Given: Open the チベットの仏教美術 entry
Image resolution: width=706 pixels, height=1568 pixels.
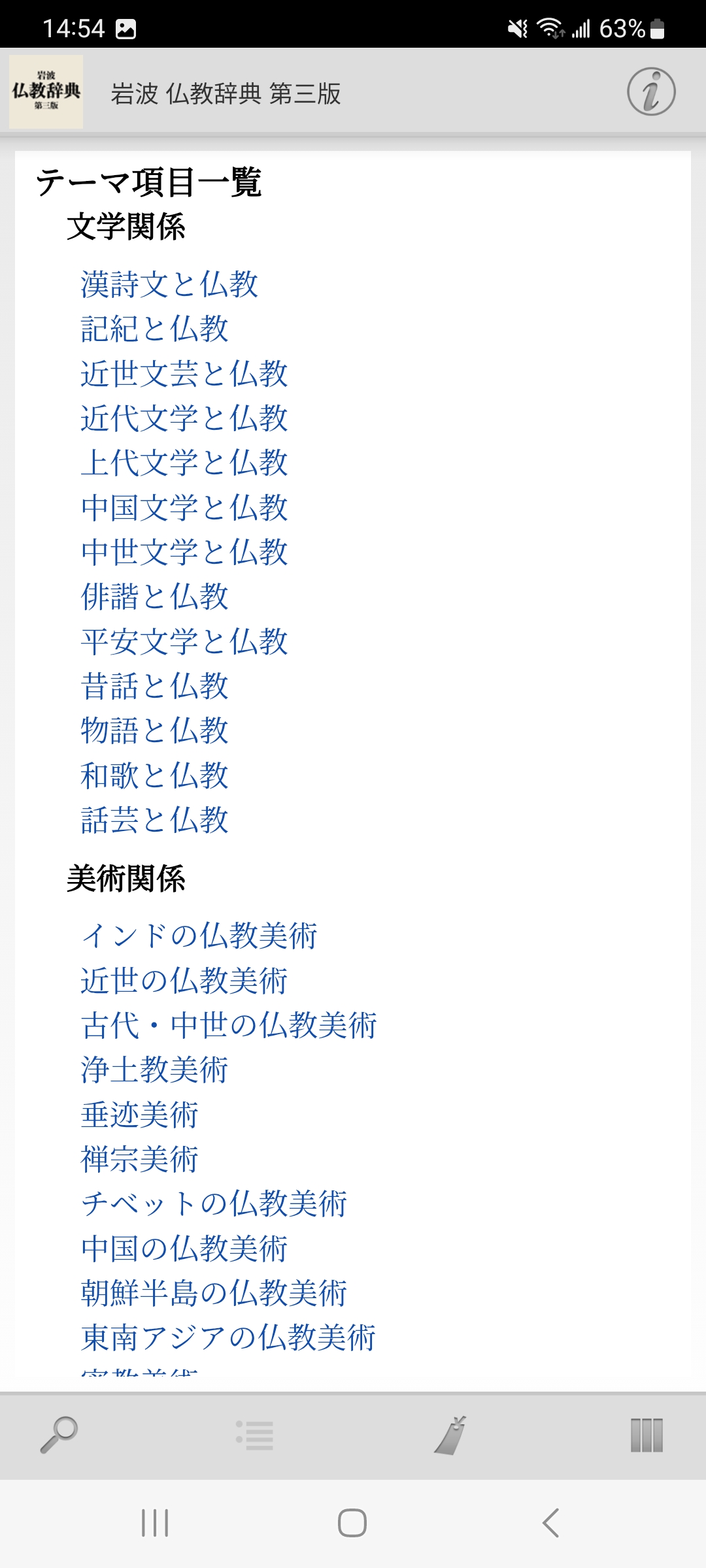Looking at the screenshot, I should click(x=214, y=1203).
